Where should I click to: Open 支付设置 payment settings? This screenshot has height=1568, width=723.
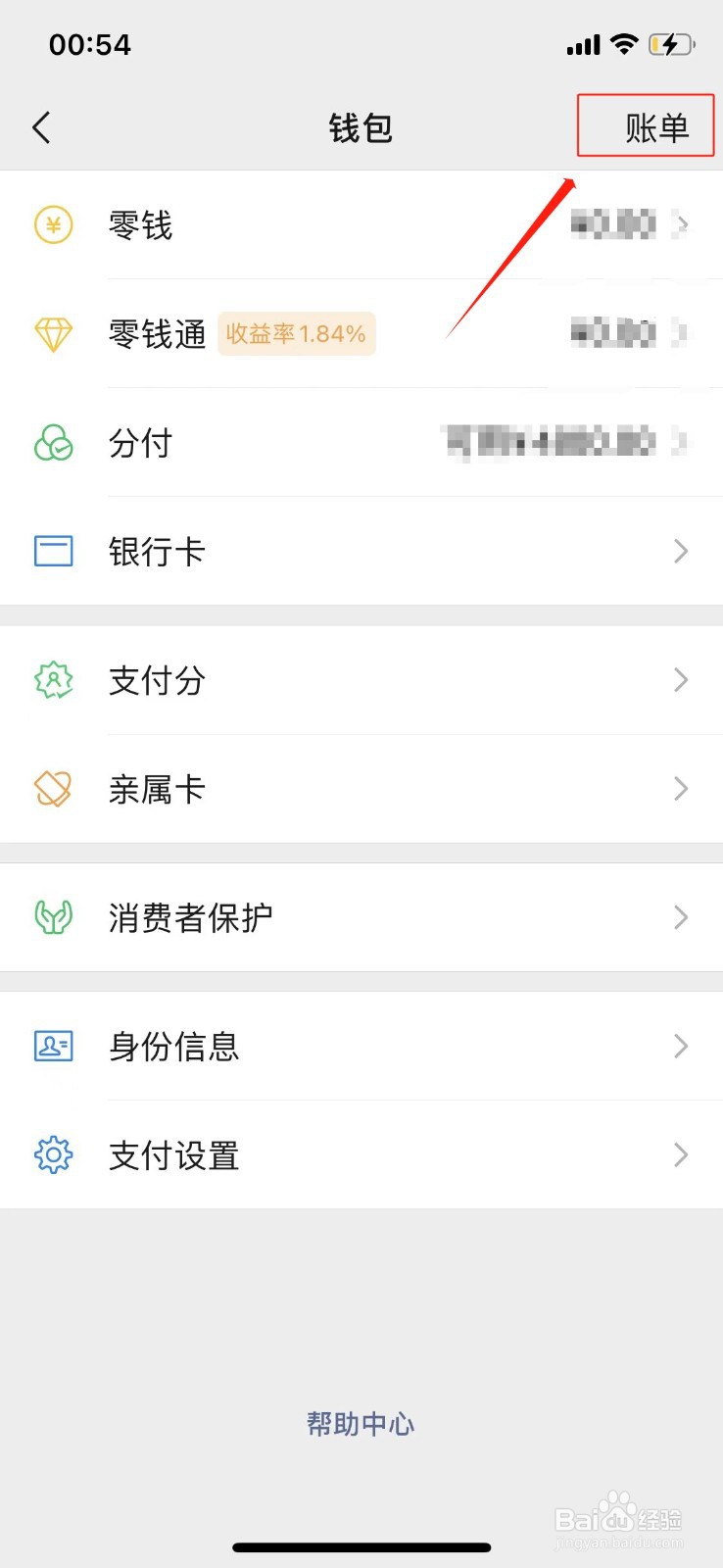click(x=361, y=1155)
